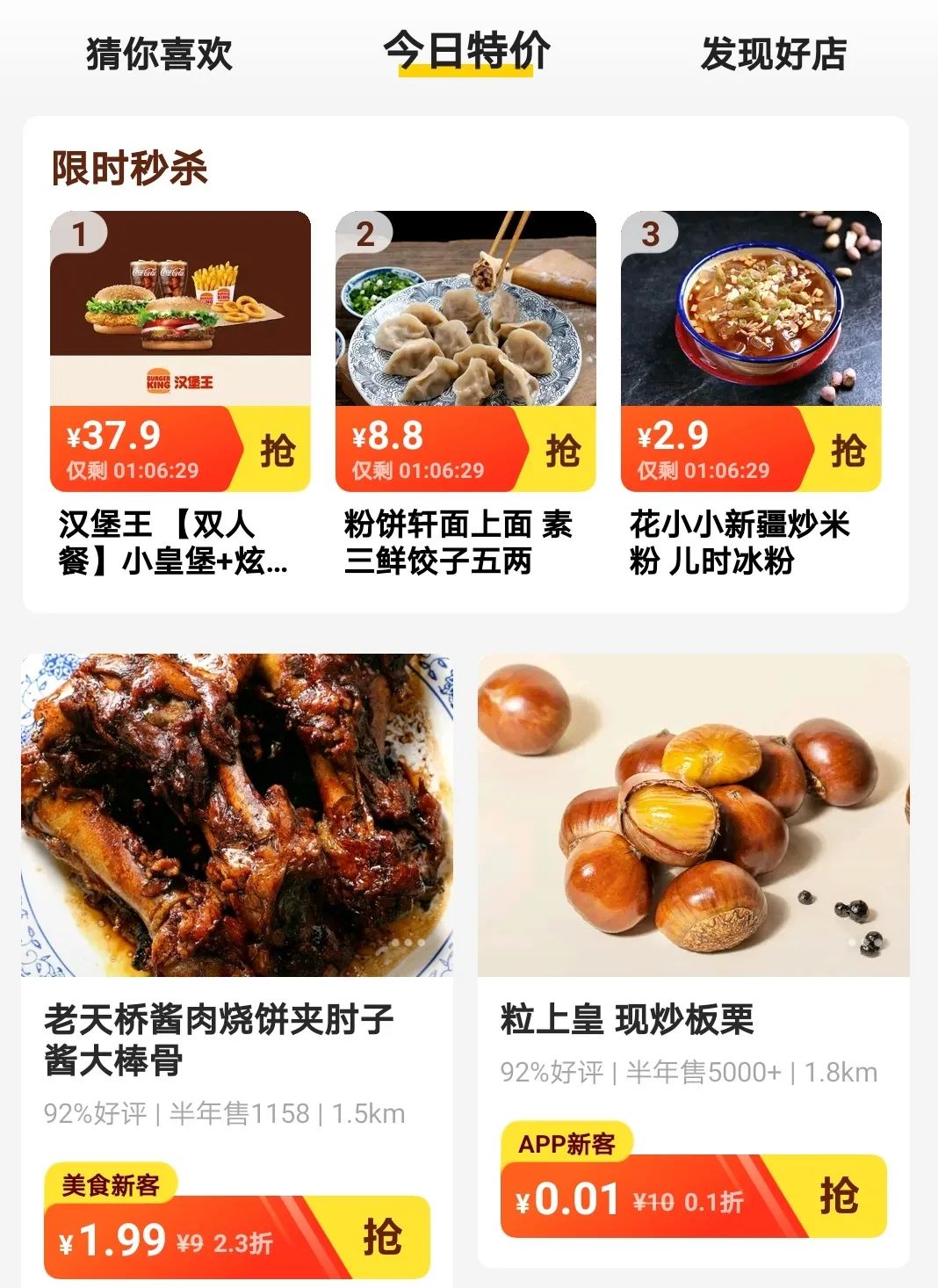Image resolution: width=938 pixels, height=1288 pixels.
Task: Select the 今日特价 tab
Action: click(466, 52)
